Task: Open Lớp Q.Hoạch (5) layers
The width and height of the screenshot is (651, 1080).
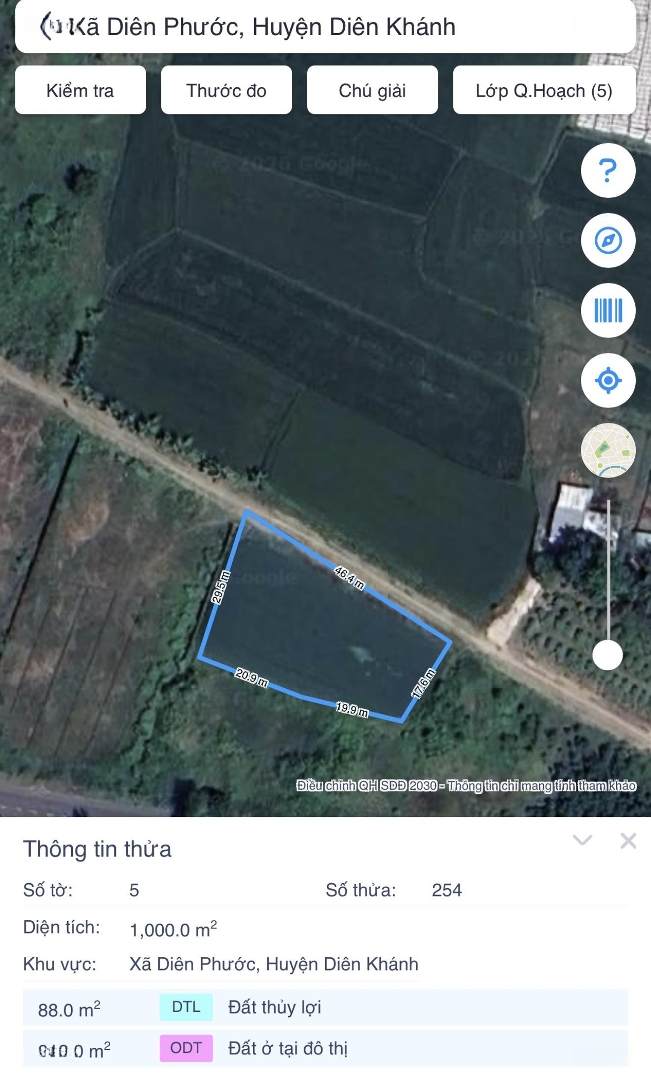Action: point(543,91)
